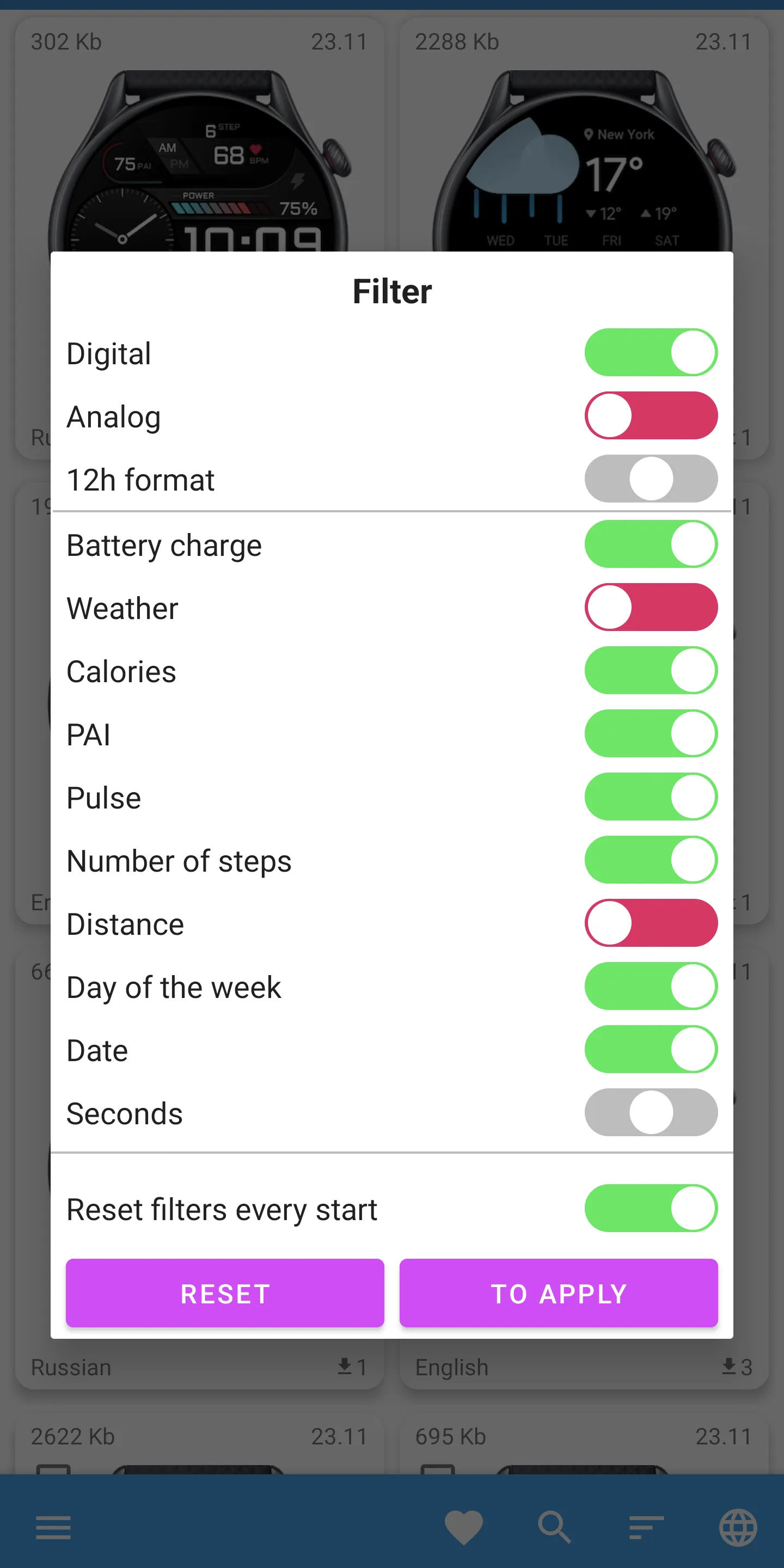
Task: Disable the Digital filter
Action: [x=651, y=352]
